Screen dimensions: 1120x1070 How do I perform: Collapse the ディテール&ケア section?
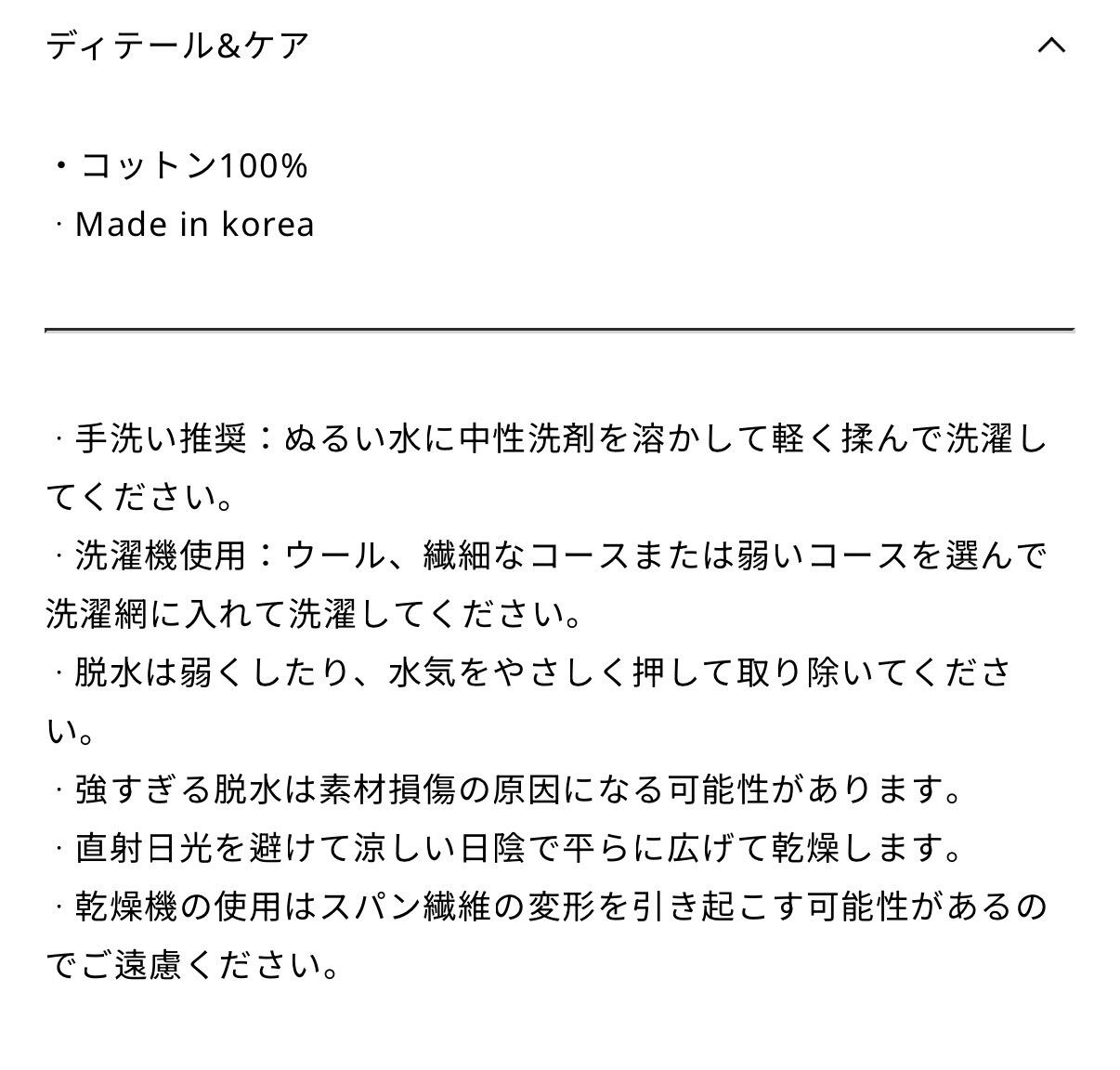click(1051, 45)
